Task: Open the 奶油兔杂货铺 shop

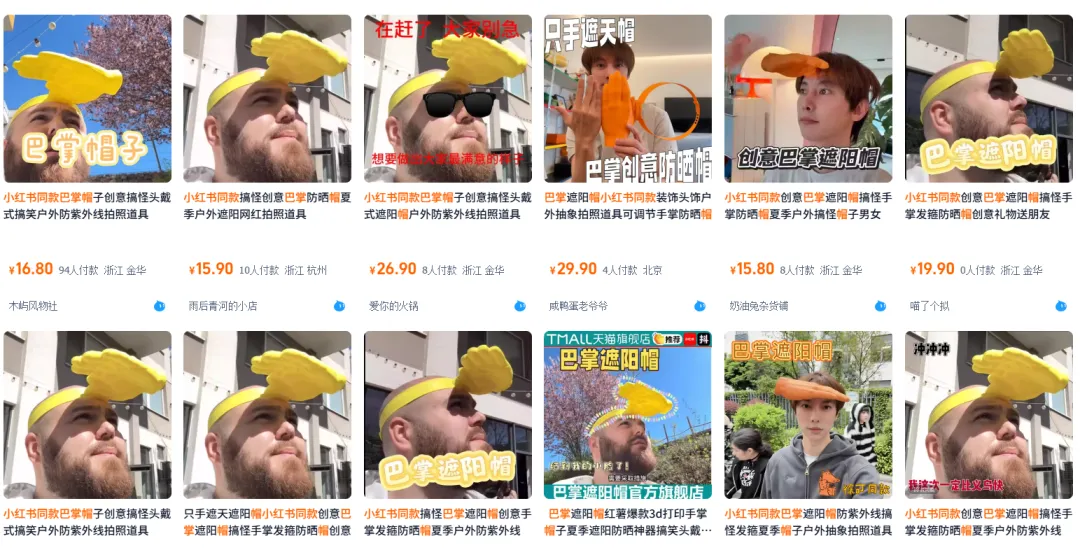Action: (x=759, y=306)
